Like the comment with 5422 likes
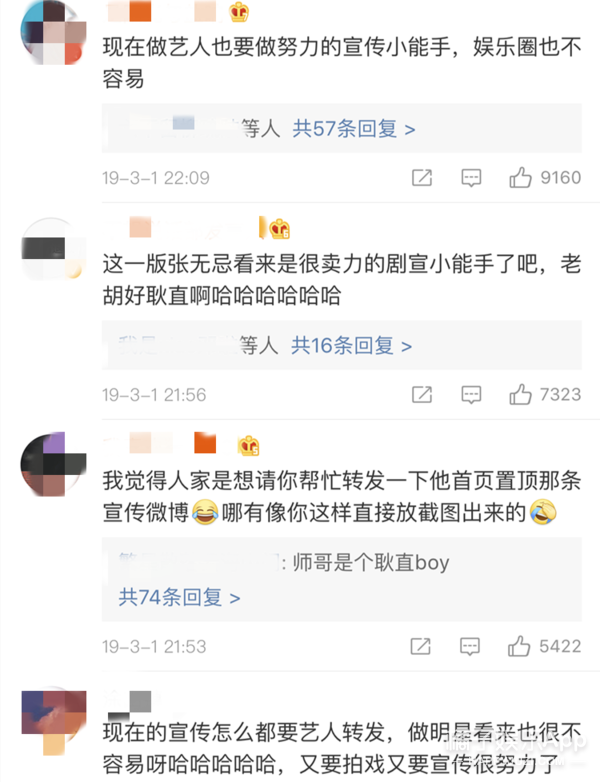This screenshot has height=782, width=600. point(520,646)
